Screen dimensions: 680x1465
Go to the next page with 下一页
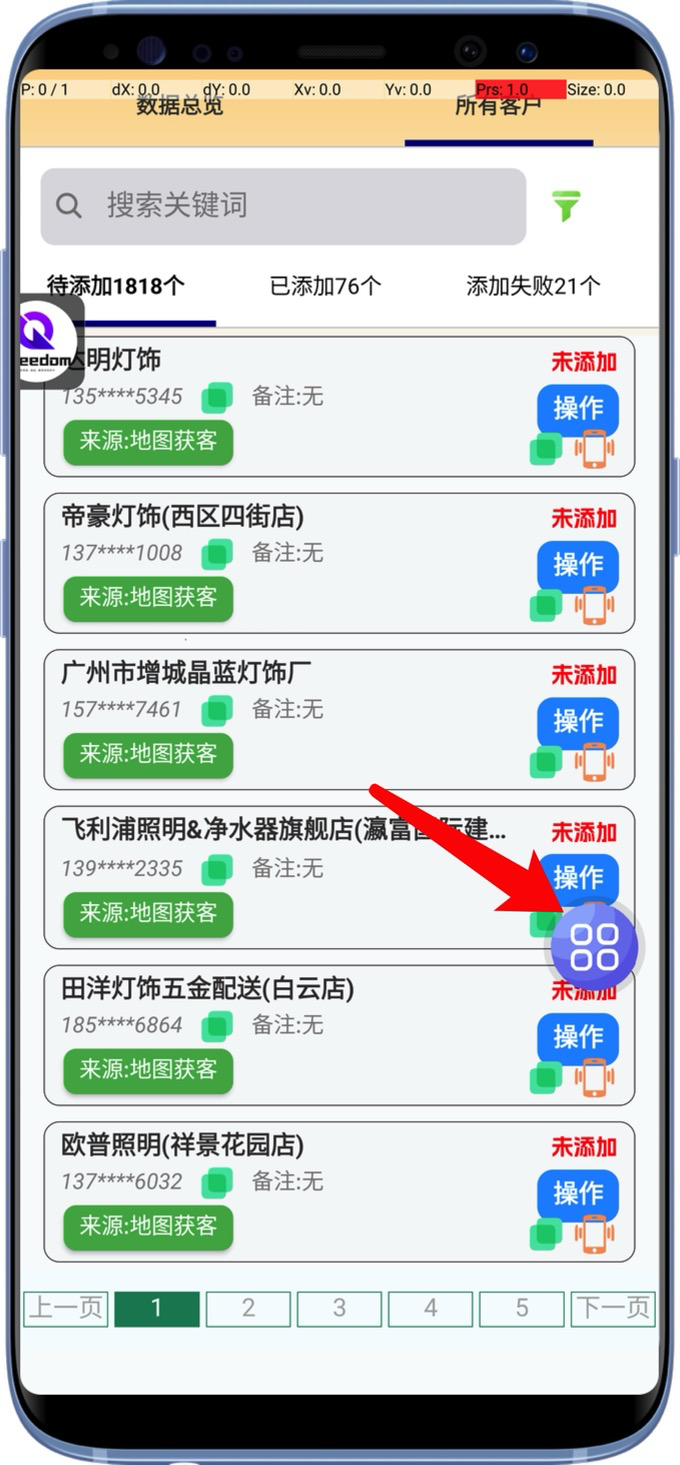tap(613, 1308)
